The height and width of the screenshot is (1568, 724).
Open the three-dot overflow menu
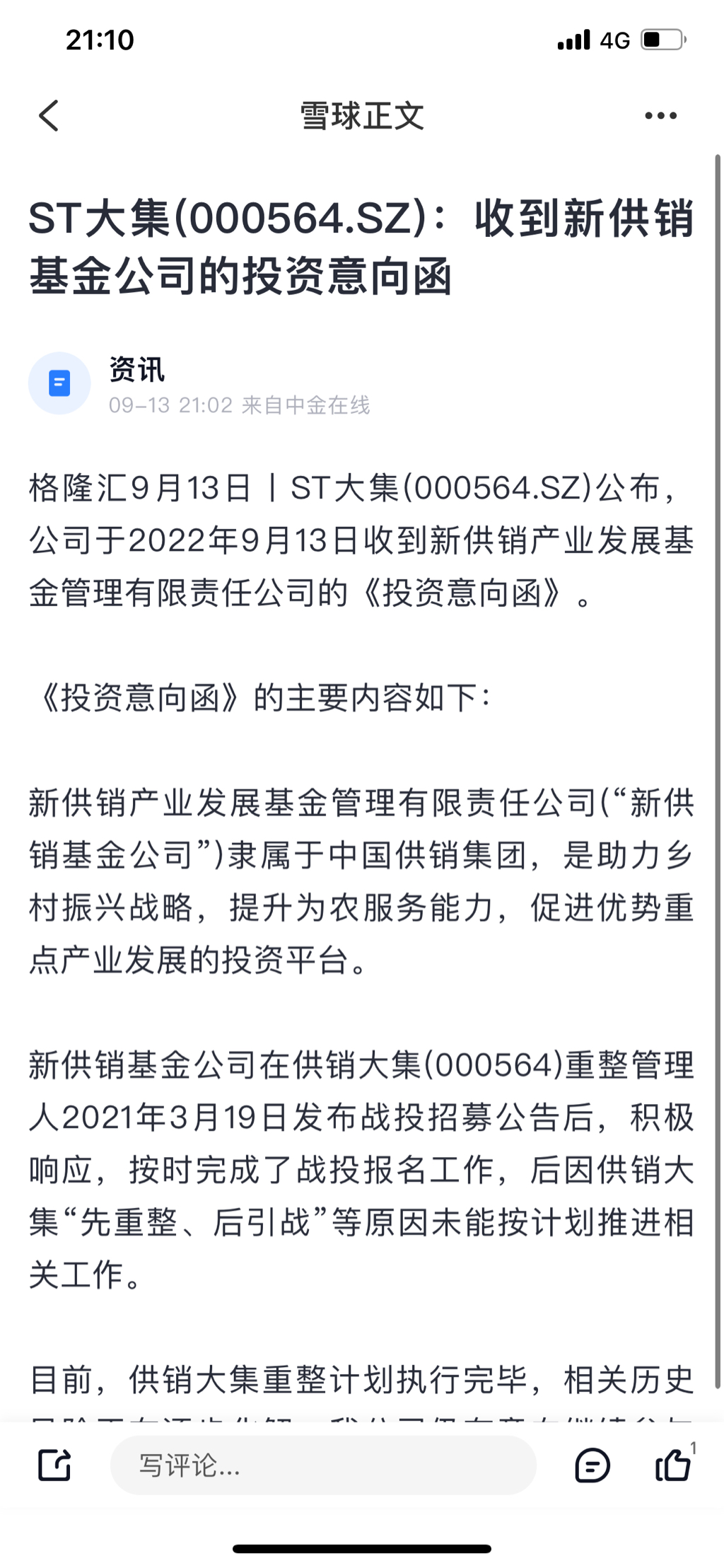660,115
